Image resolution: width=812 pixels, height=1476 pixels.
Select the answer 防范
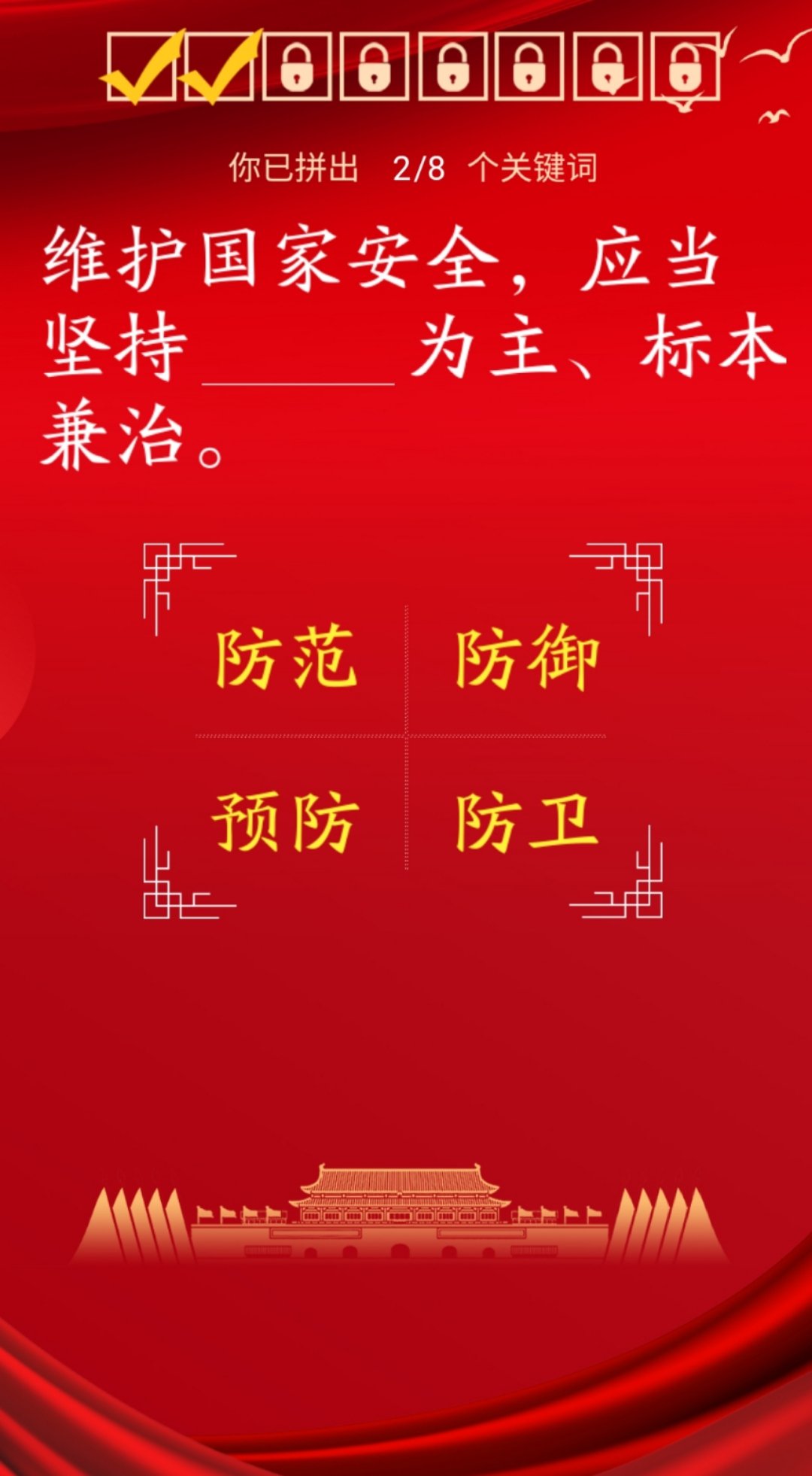286,658
